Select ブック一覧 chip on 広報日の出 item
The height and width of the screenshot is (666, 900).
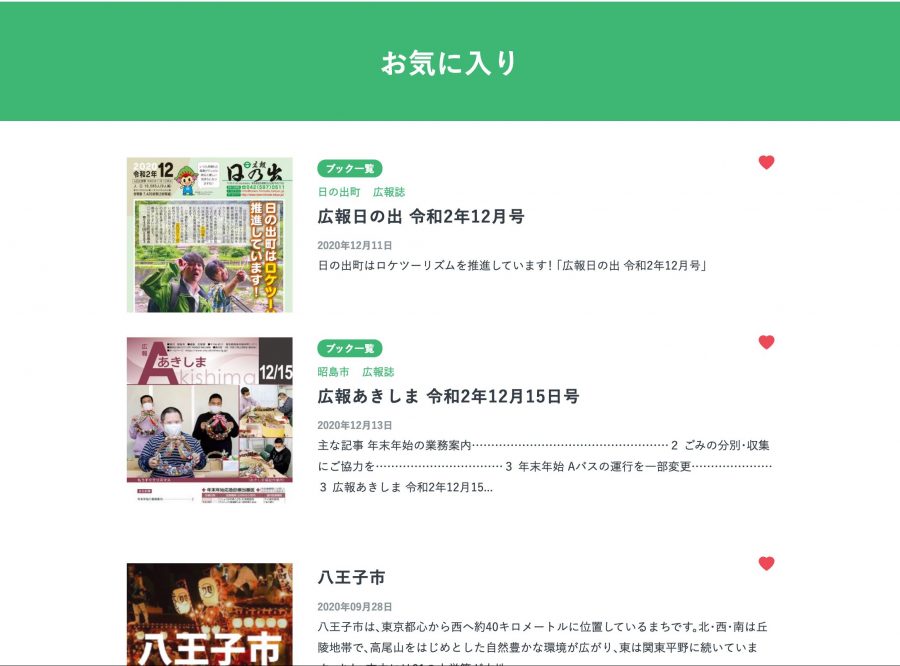point(349,168)
